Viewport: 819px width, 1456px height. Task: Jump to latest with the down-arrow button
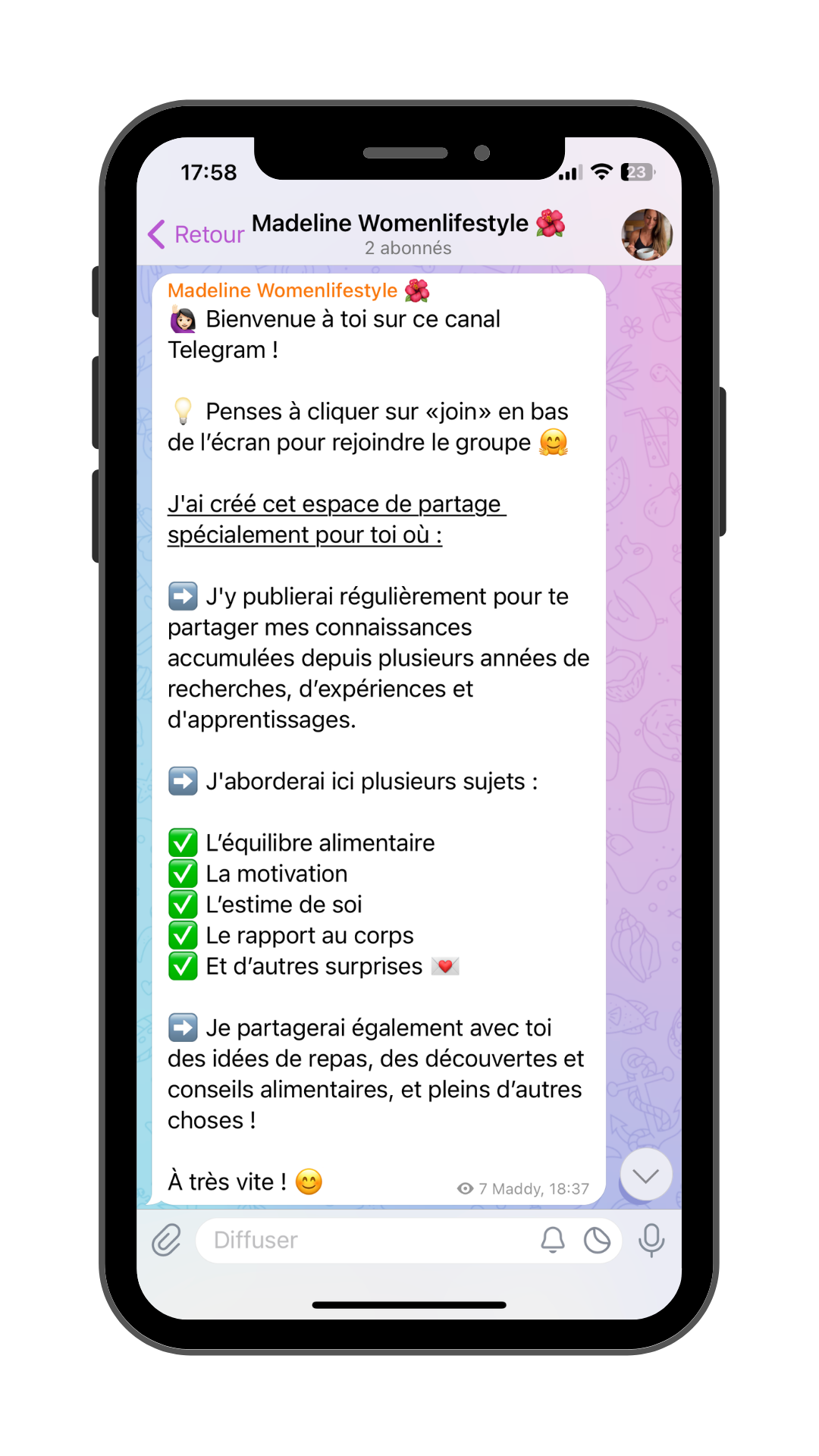[646, 1175]
